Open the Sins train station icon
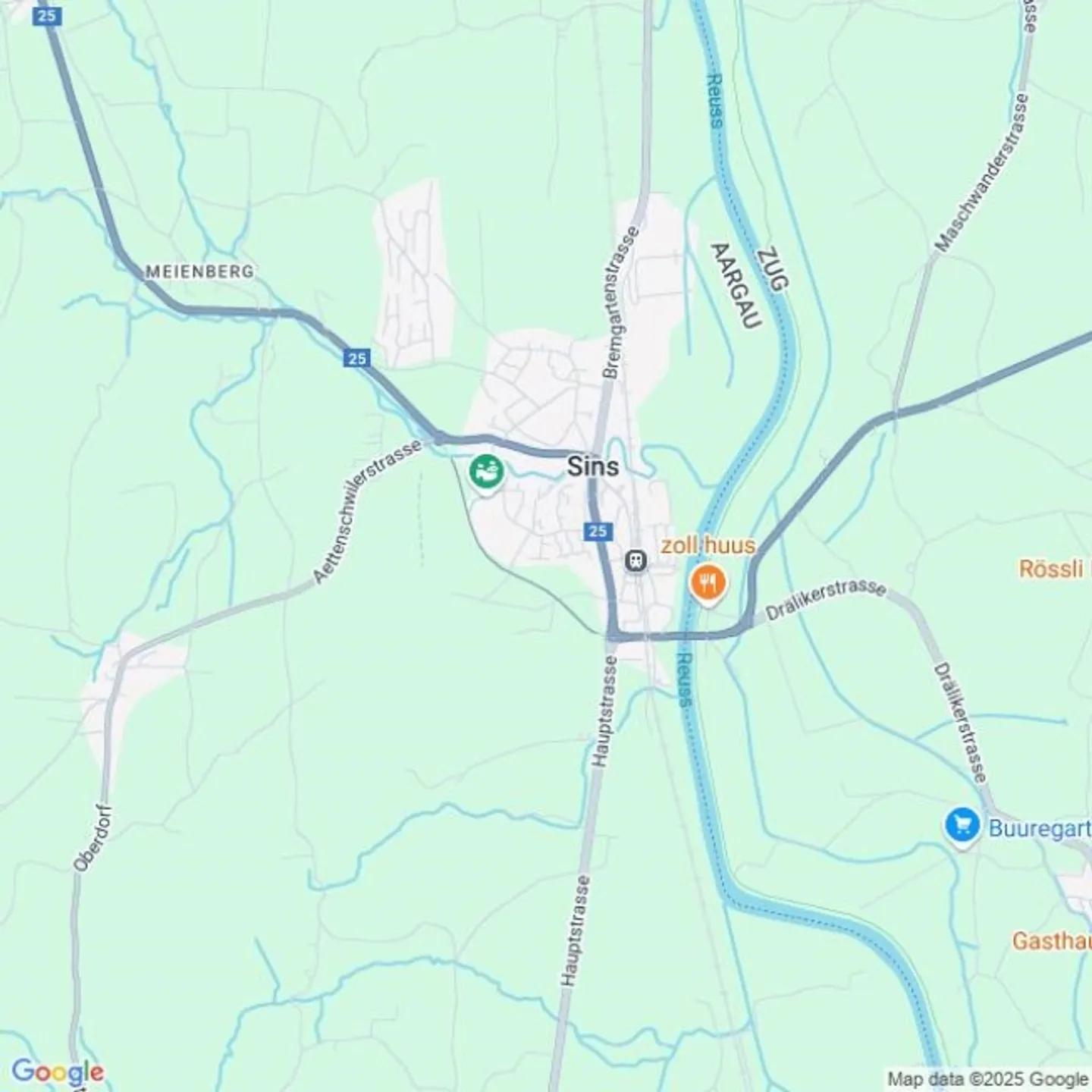Image resolution: width=1092 pixels, height=1092 pixels. pyautogui.click(x=635, y=560)
